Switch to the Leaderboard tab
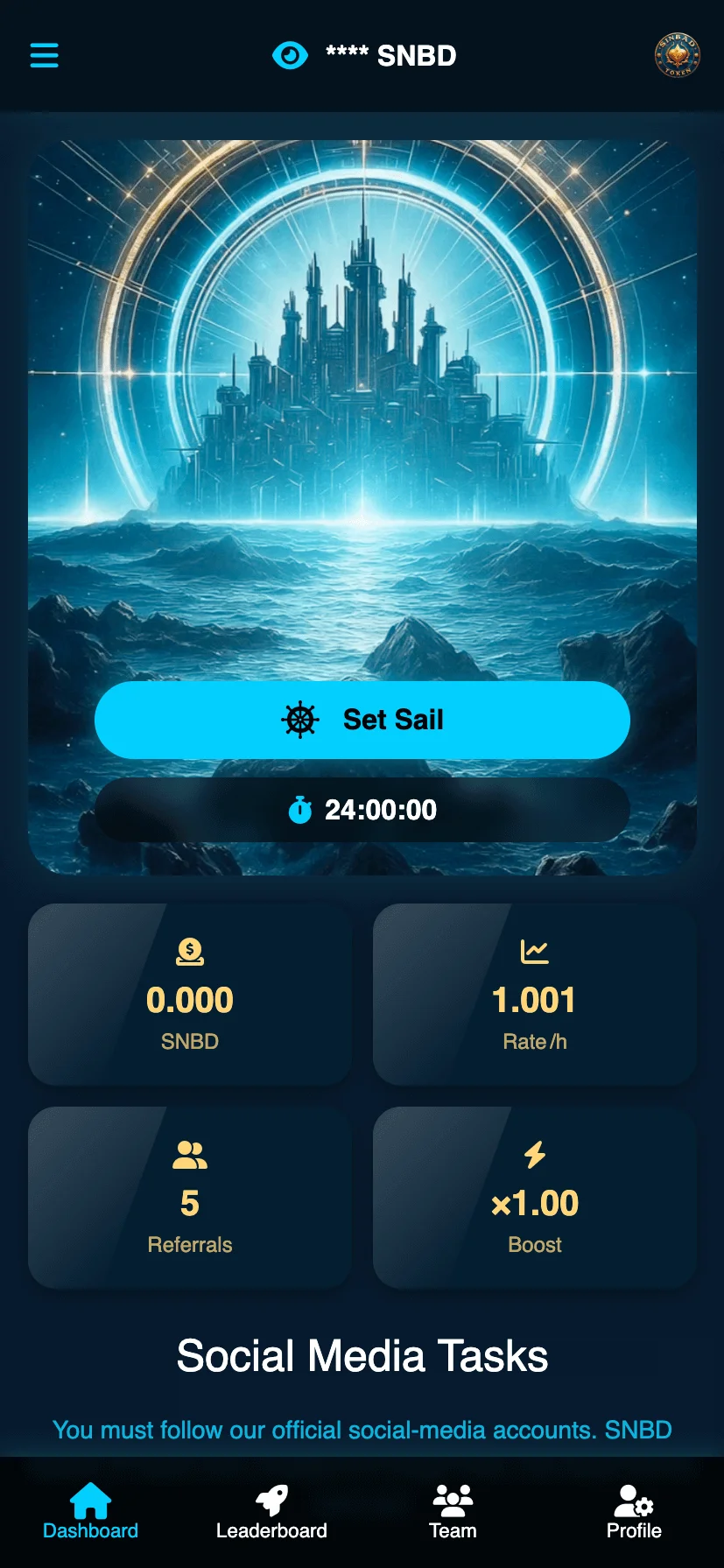Viewport: 724px width, 1568px height. pos(271,1512)
